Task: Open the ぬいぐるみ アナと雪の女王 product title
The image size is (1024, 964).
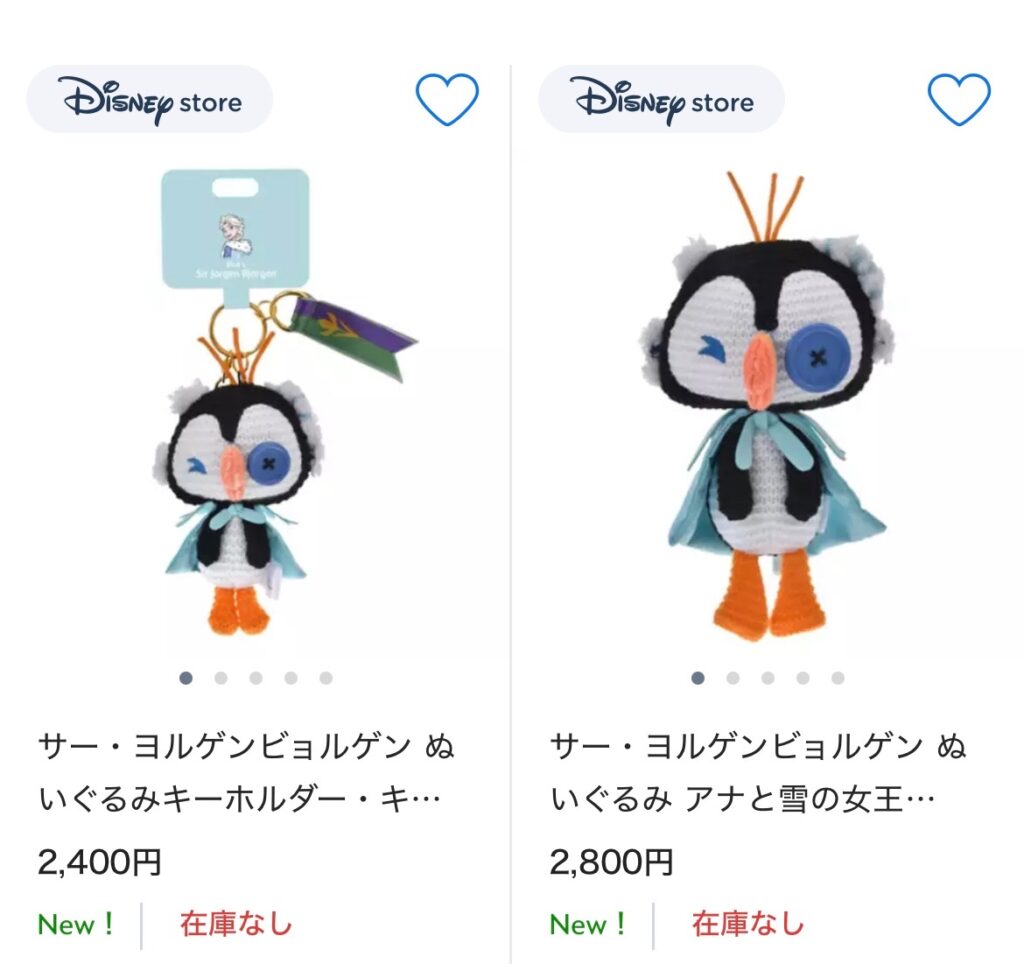Action: pos(758,773)
